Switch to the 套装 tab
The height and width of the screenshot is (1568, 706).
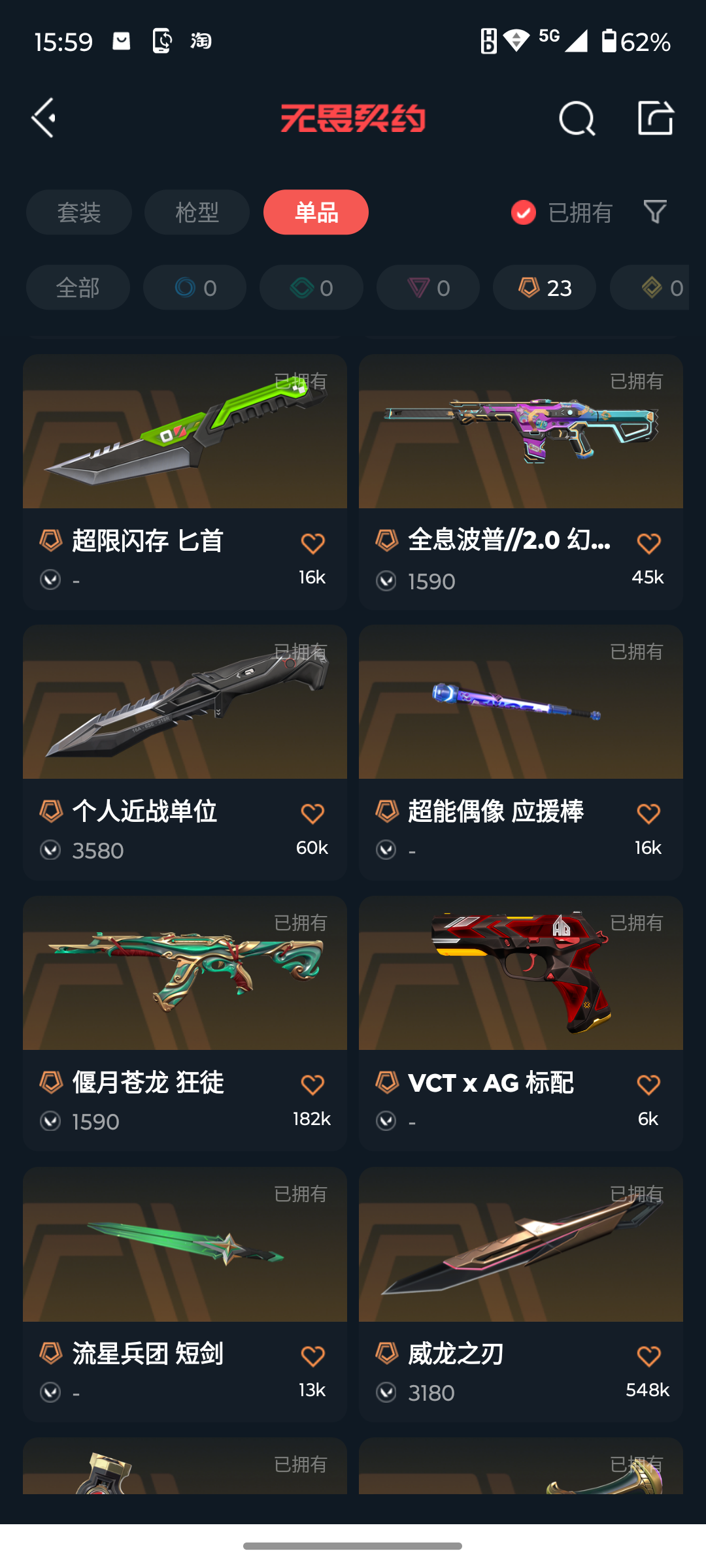(79, 212)
